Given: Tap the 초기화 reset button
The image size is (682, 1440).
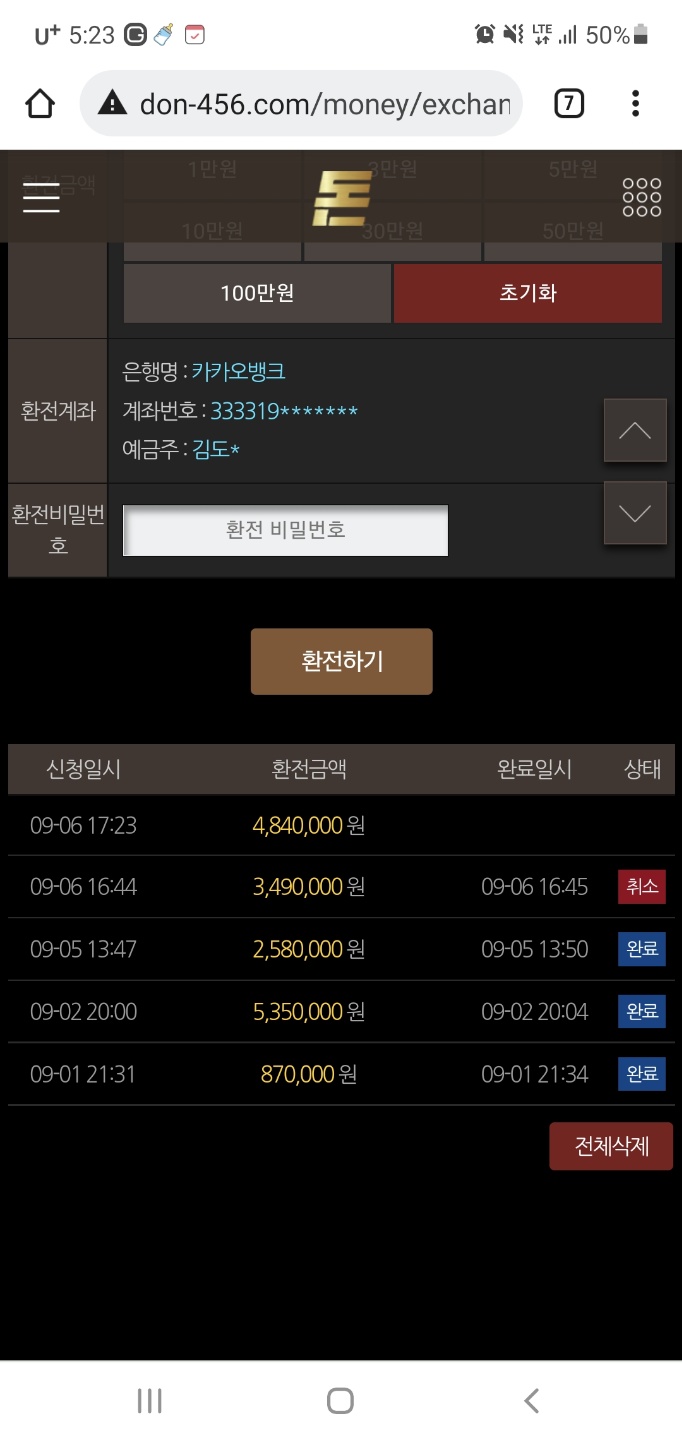Looking at the screenshot, I should tap(527, 293).
